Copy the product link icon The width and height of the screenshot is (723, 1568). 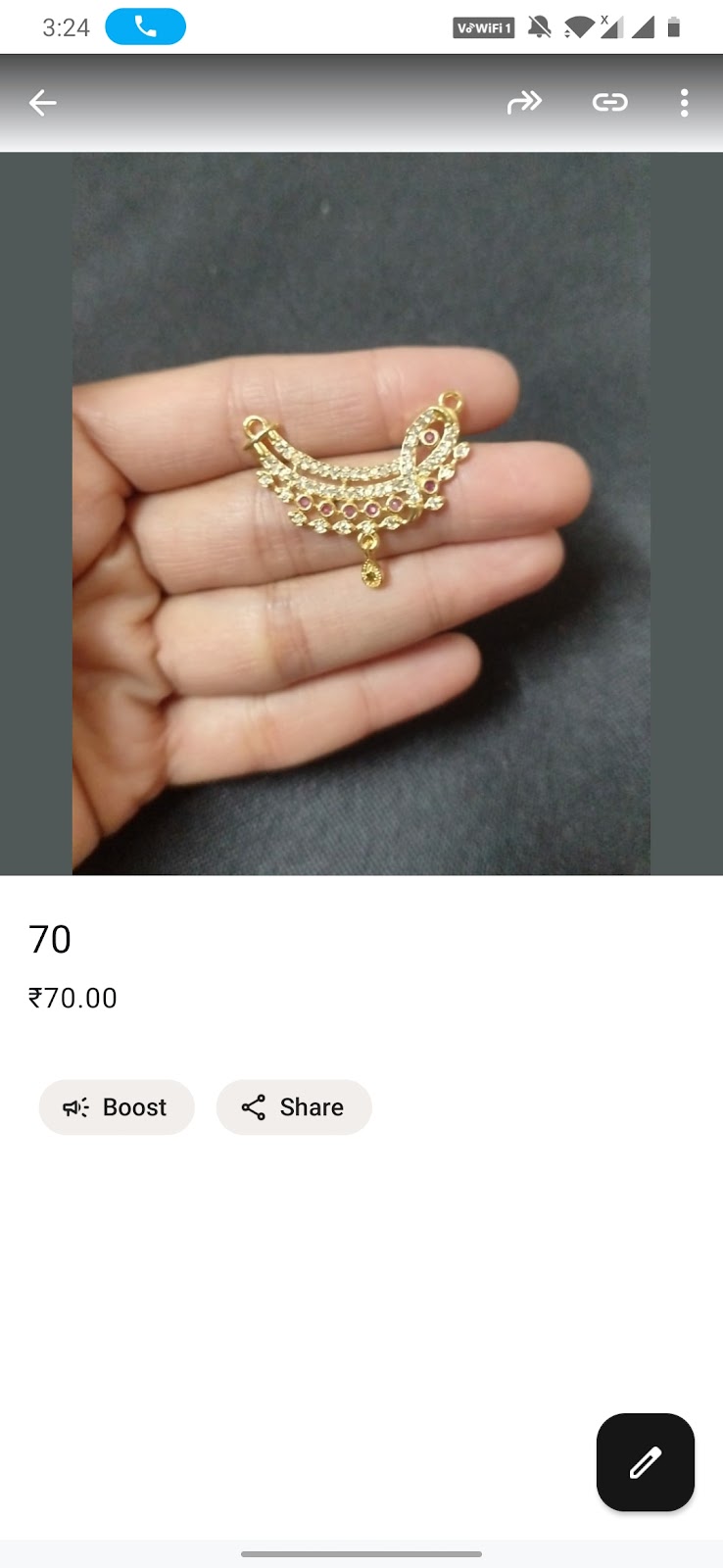(609, 102)
